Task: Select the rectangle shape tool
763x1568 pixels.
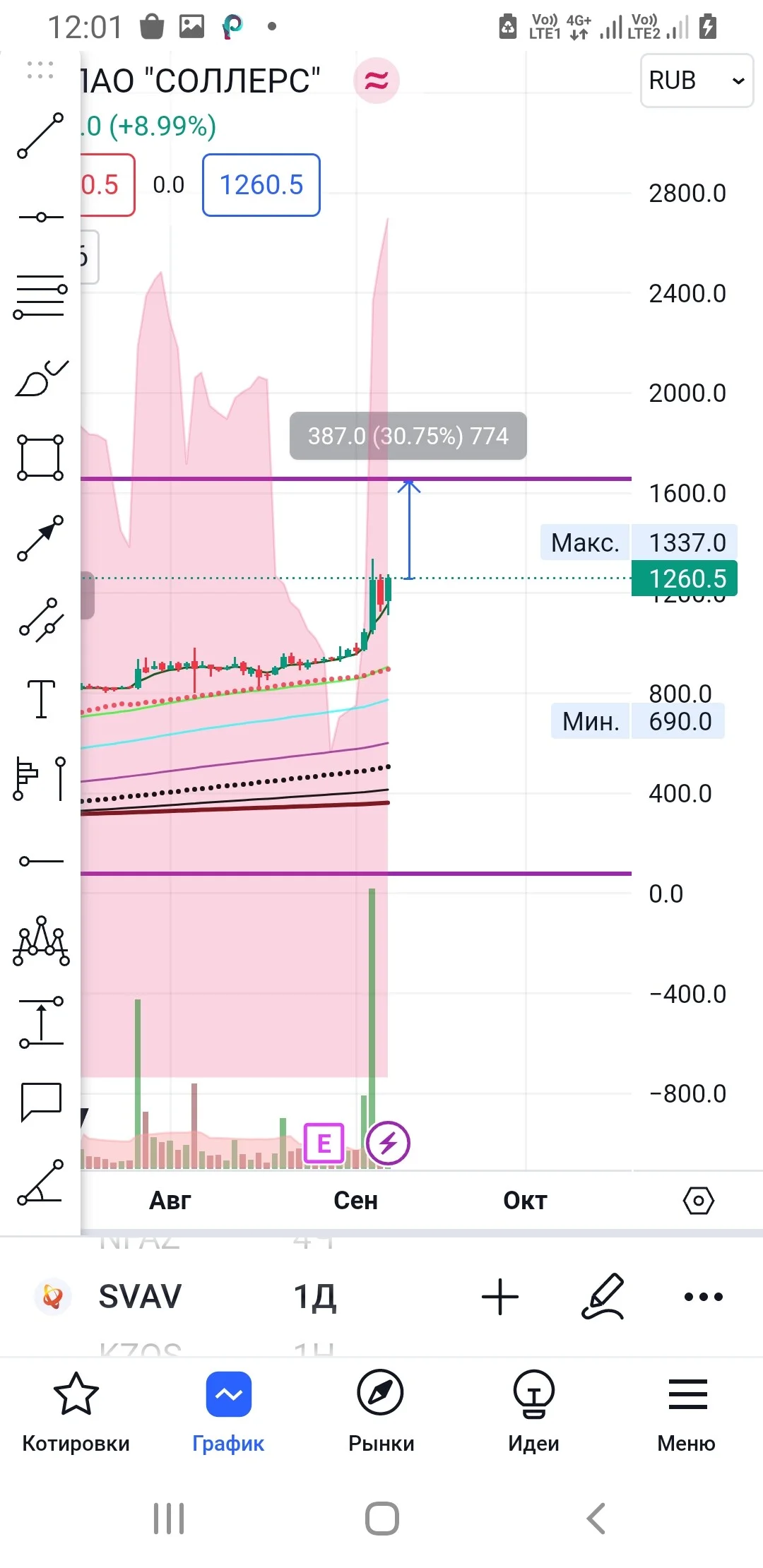Action: pos(40,458)
